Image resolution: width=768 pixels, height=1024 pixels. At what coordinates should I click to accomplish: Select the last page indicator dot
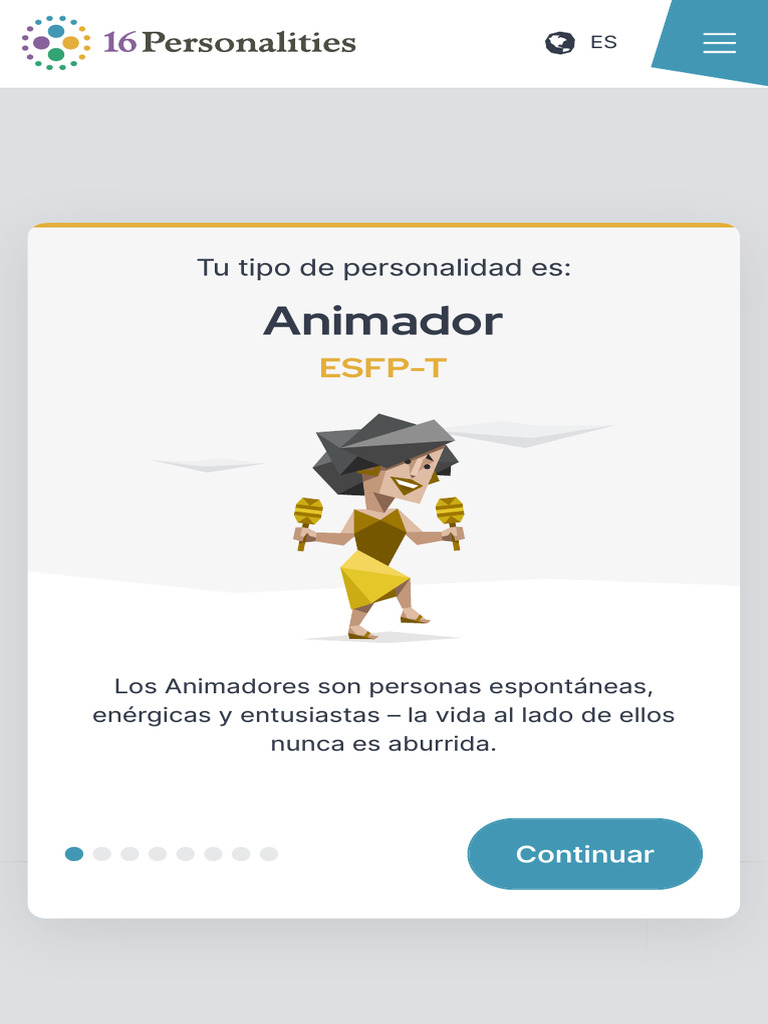pos(269,854)
